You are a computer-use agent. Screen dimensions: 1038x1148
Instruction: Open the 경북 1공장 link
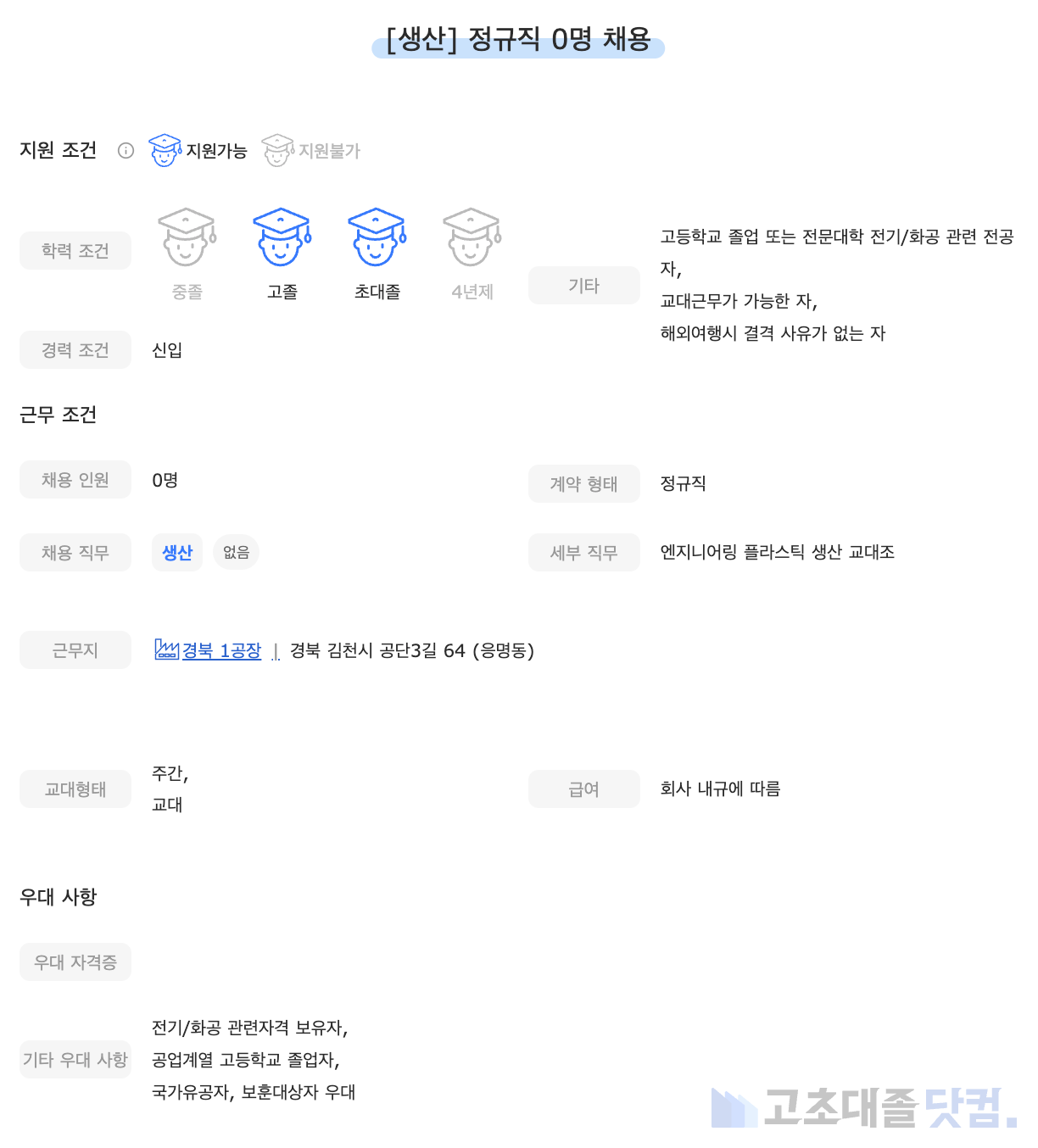coord(222,650)
